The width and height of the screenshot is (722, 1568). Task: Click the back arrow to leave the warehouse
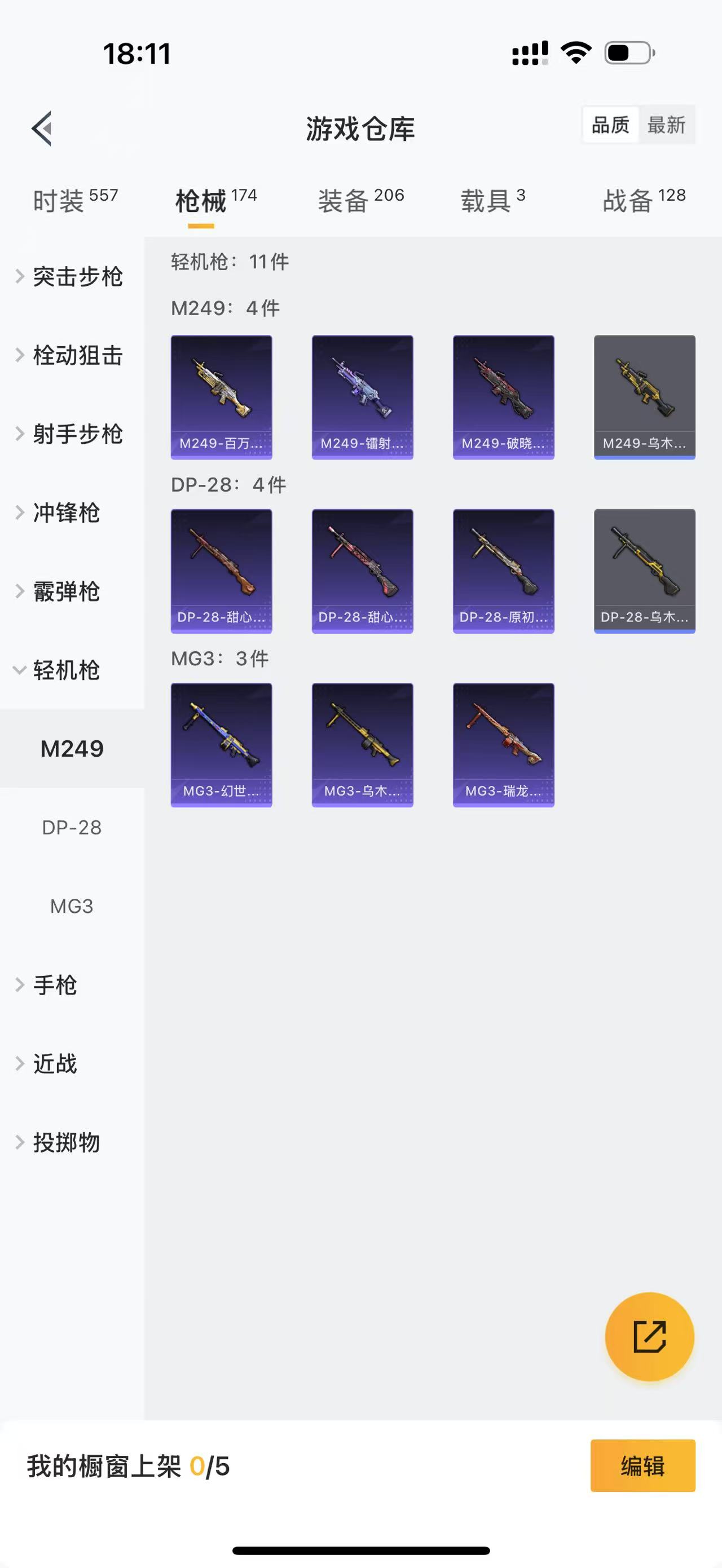tap(40, 128)
